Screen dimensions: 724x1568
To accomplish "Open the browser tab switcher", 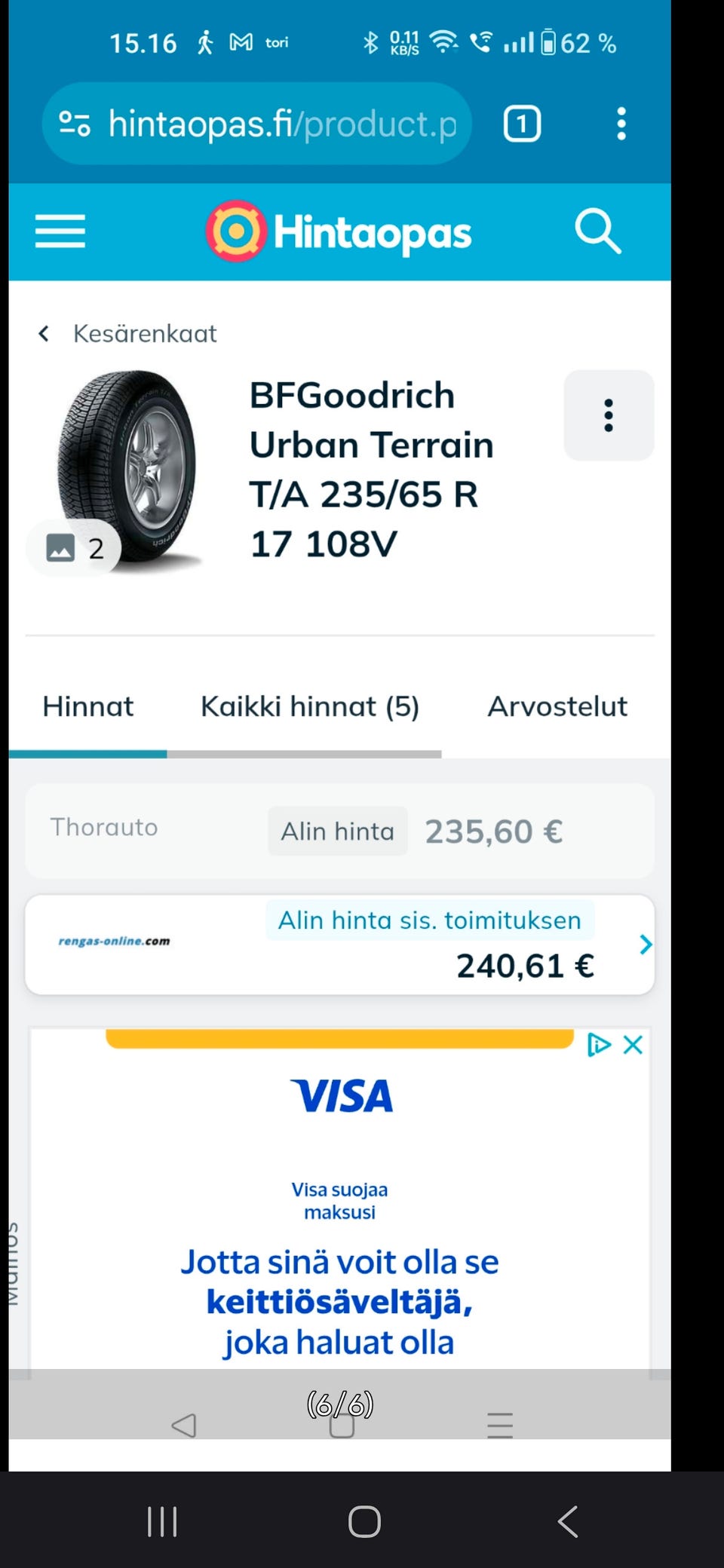I will [x=522, y=124].
